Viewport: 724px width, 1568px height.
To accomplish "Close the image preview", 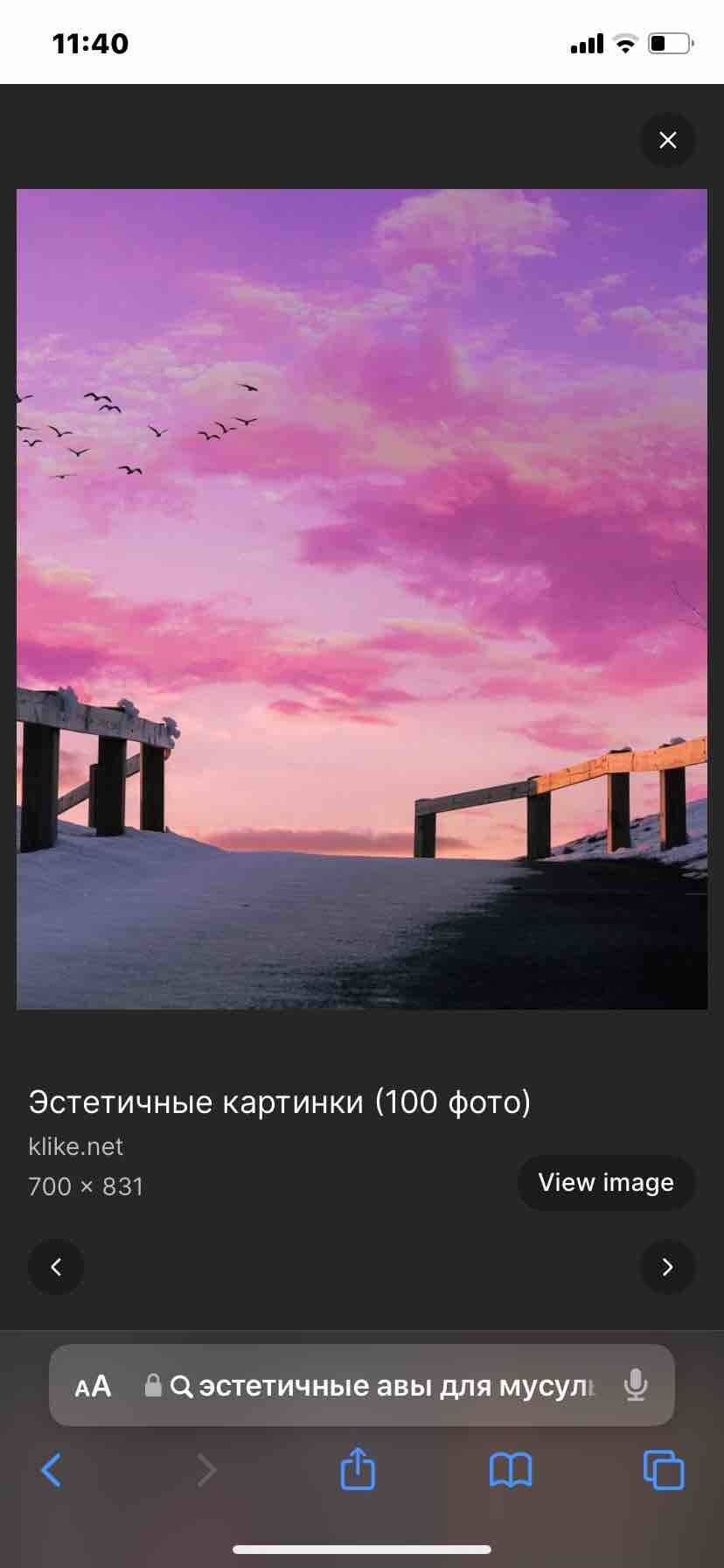I will pos(667,140).
